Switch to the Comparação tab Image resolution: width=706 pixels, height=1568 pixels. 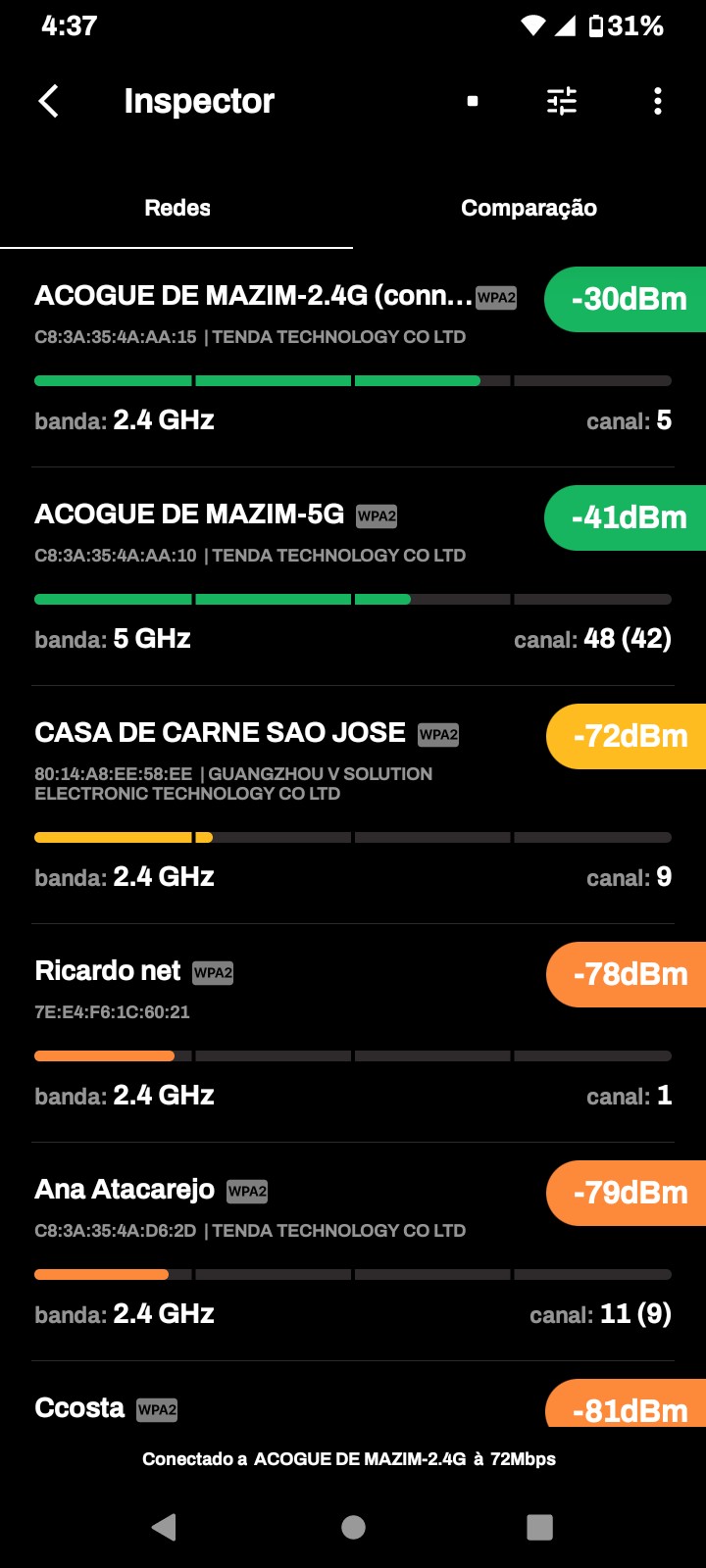click(529, 208)
